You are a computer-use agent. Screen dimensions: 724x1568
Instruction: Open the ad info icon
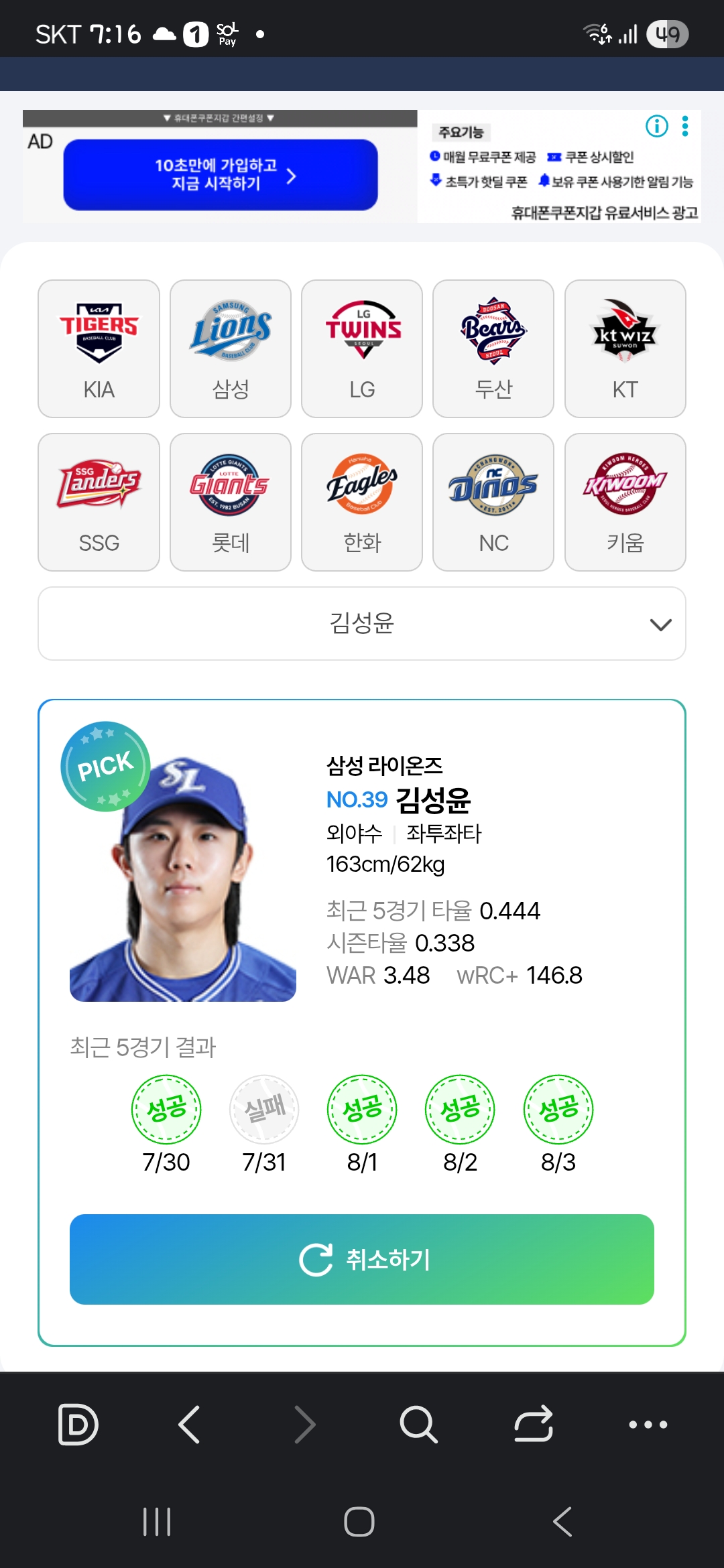(656, 126)
